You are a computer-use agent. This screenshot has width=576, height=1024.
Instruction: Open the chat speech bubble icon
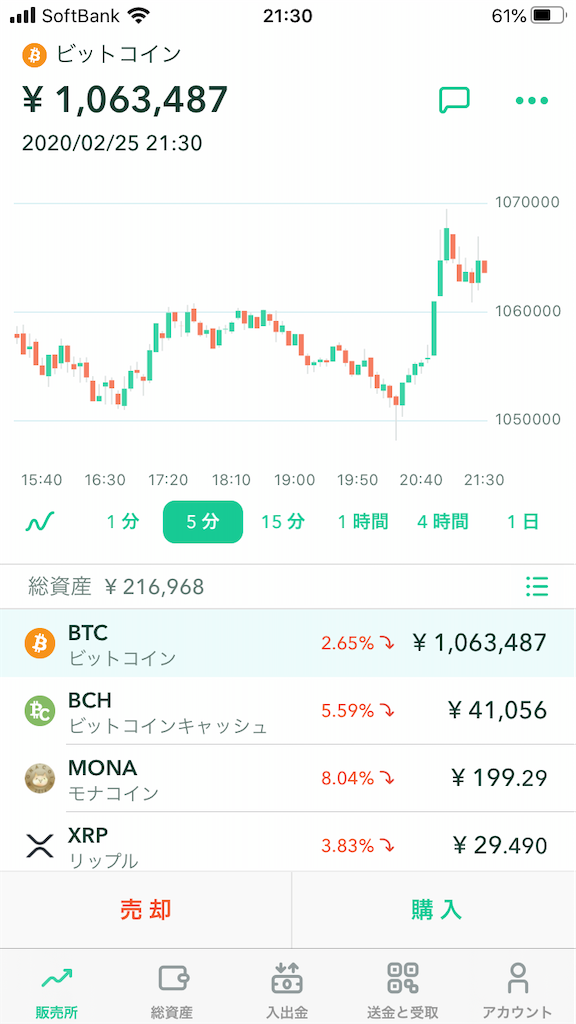point(453,100)
